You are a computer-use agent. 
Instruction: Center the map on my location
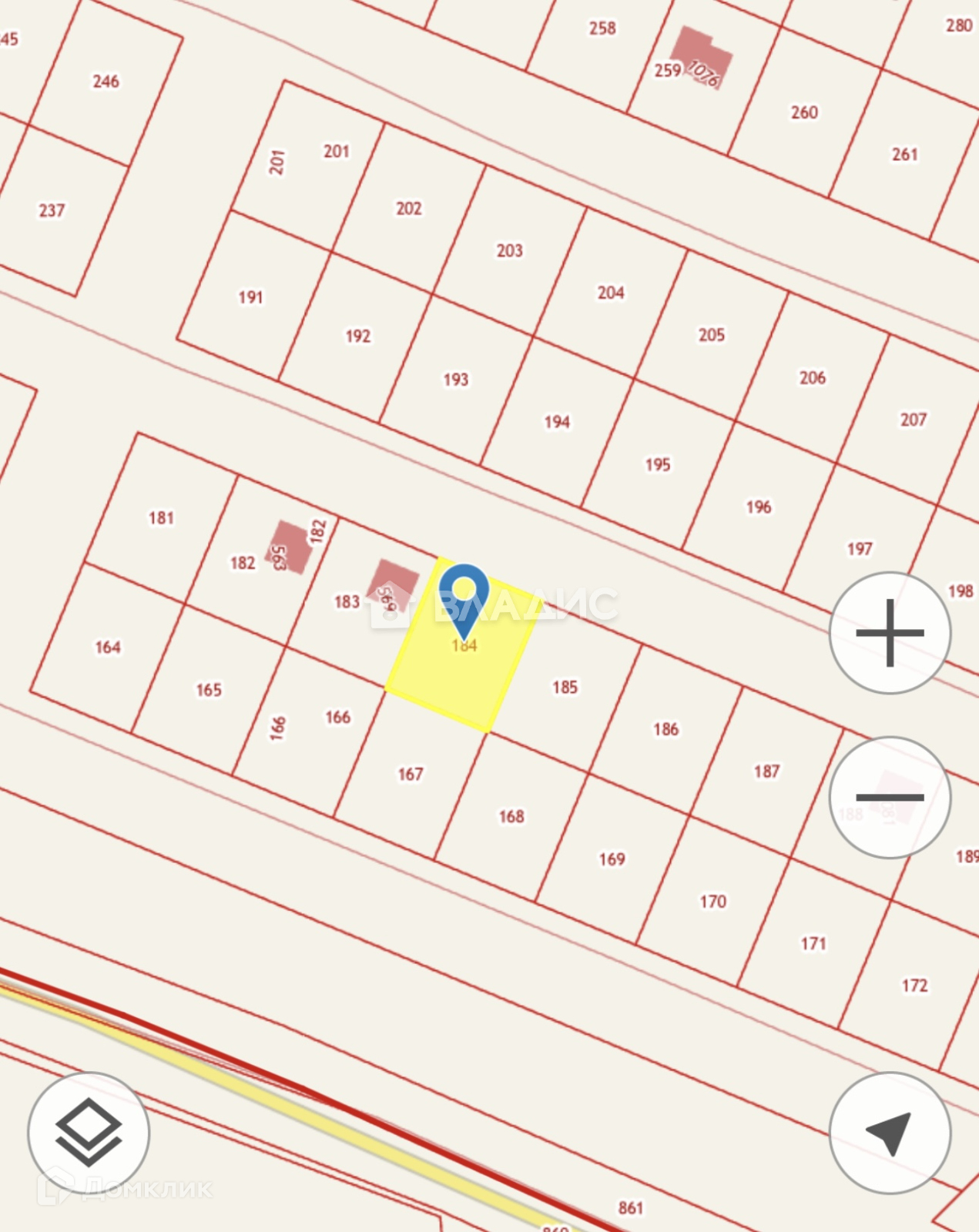890,1133
